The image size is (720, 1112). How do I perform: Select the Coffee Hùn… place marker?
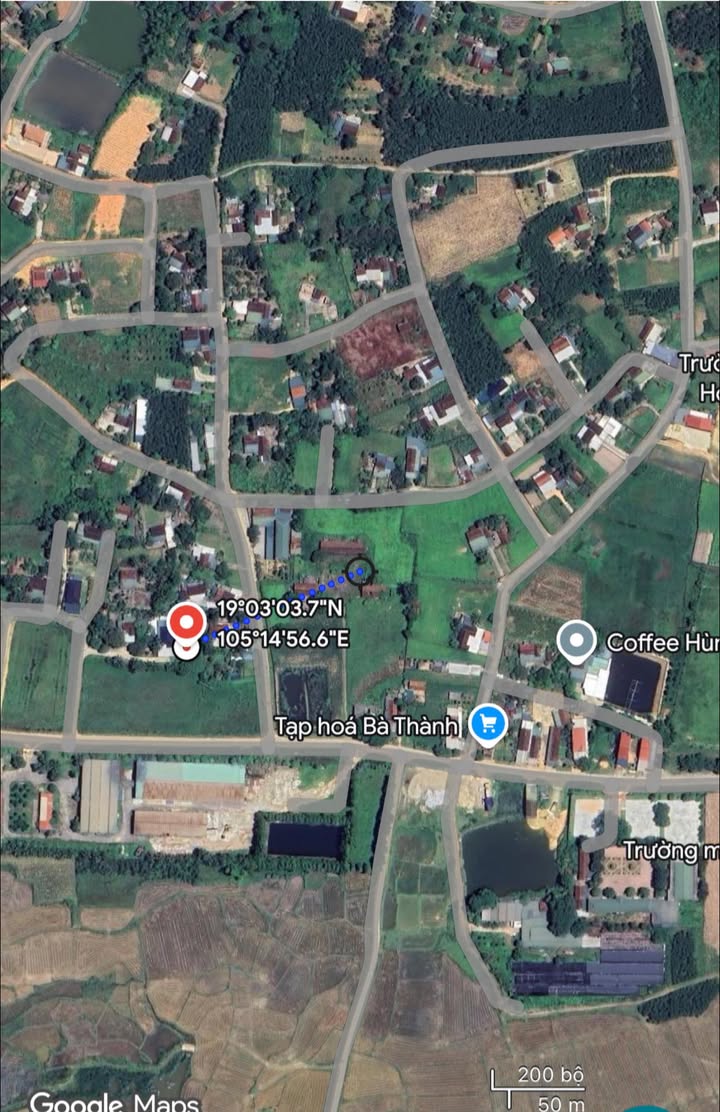(x=576, y=642)
